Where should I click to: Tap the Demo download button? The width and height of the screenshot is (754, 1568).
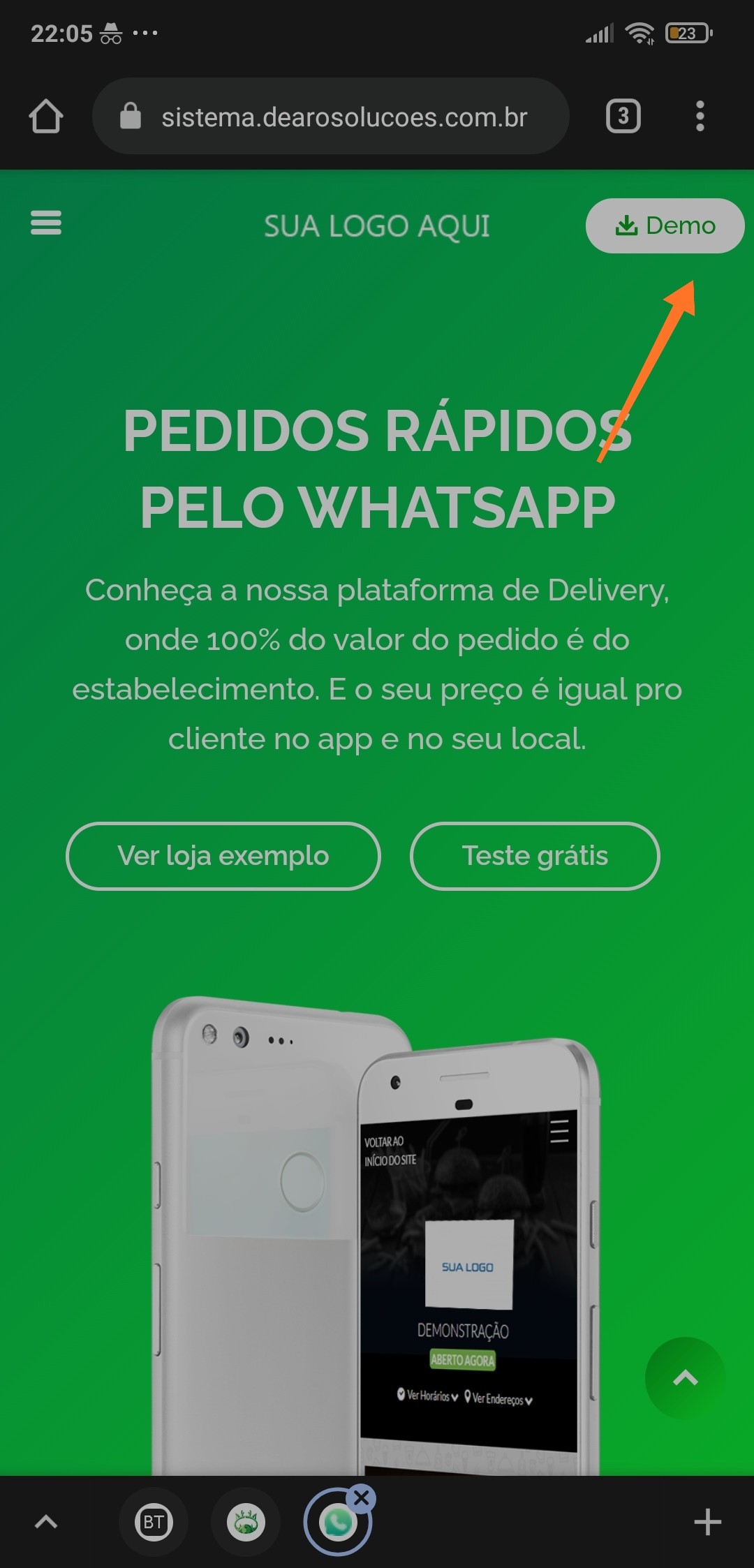point(665,225)
